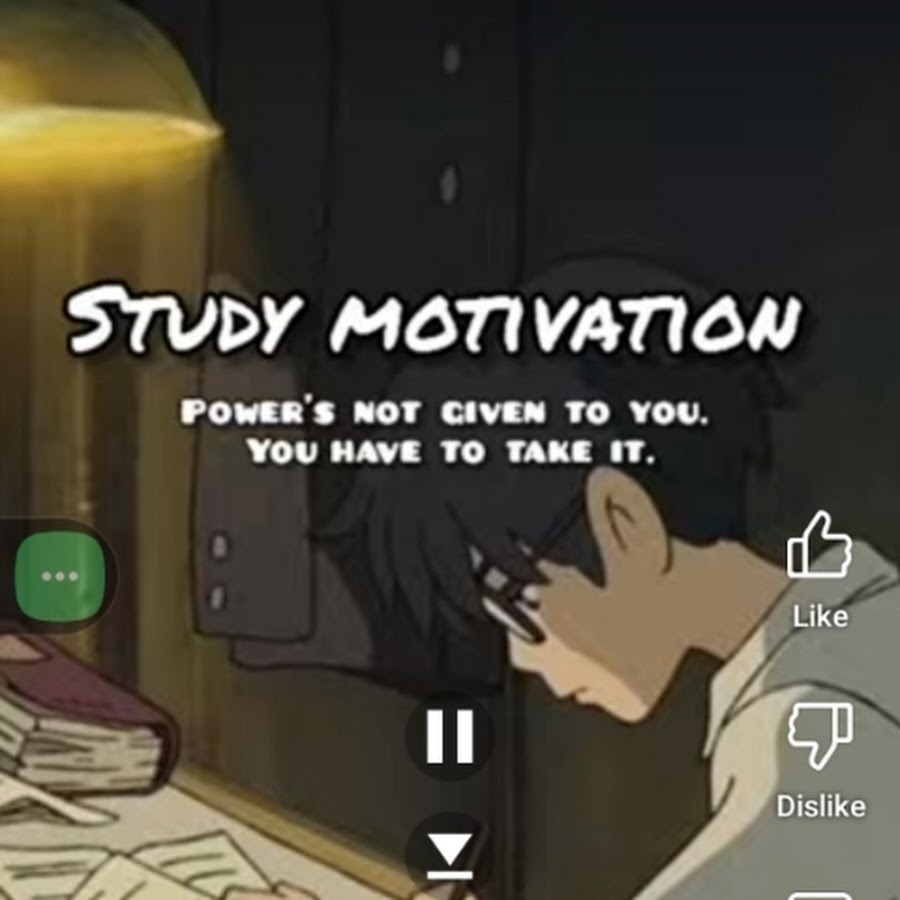Like this Study Motivation short

tap(819, 548)
